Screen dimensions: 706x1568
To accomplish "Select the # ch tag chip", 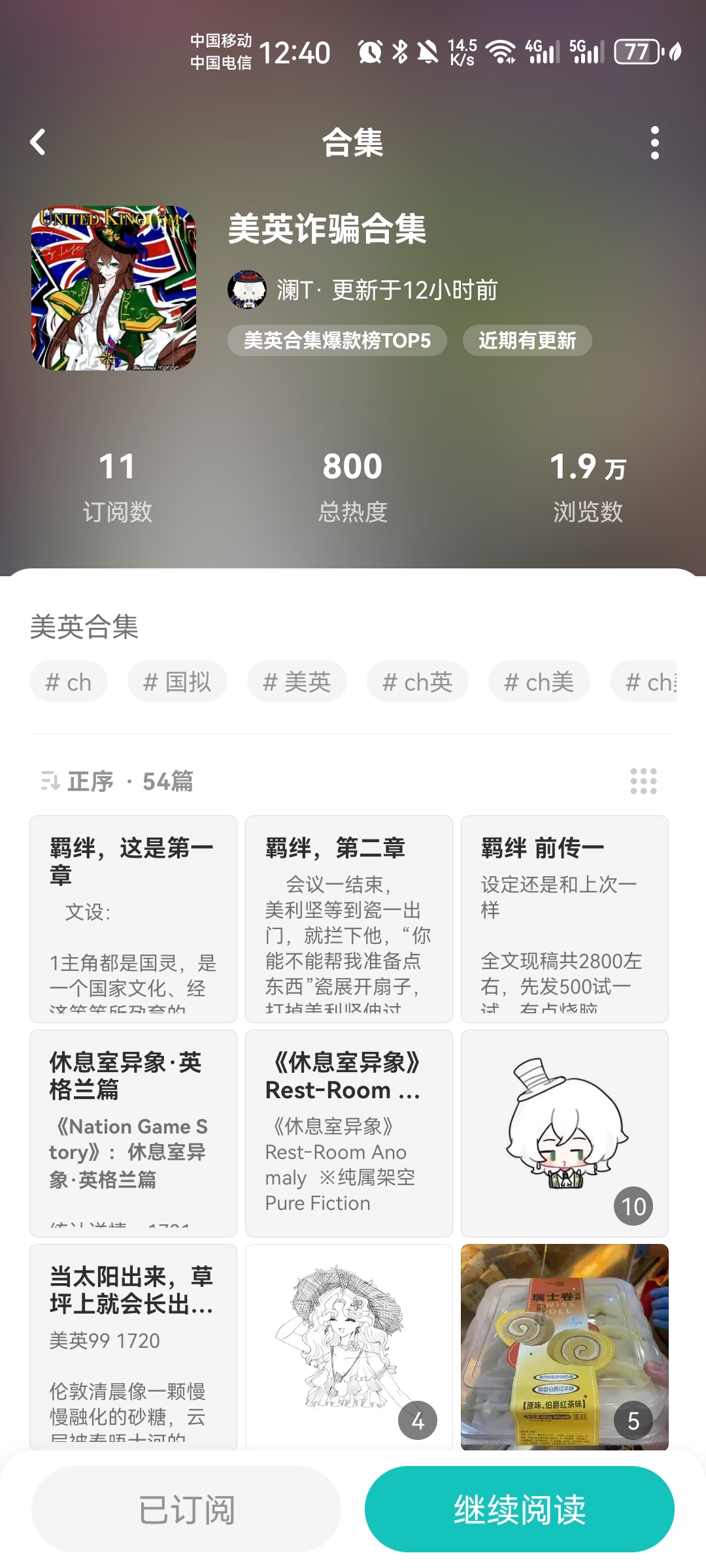I will [69, 682].
